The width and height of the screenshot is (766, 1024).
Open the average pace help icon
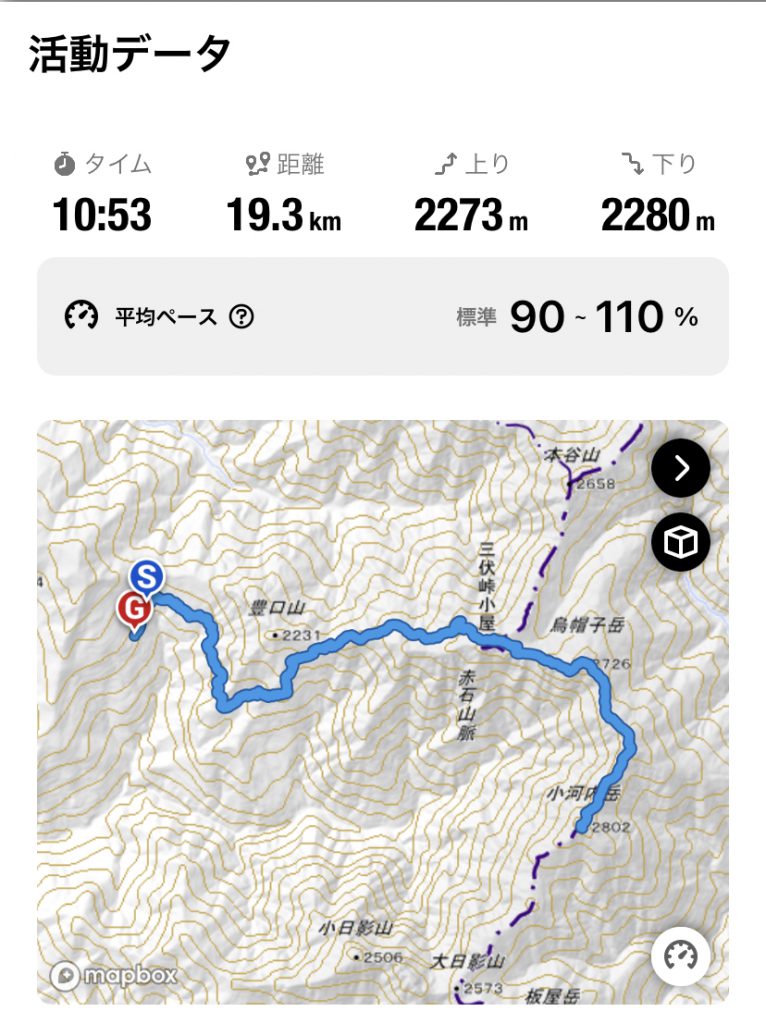click(x=241, y=317)
